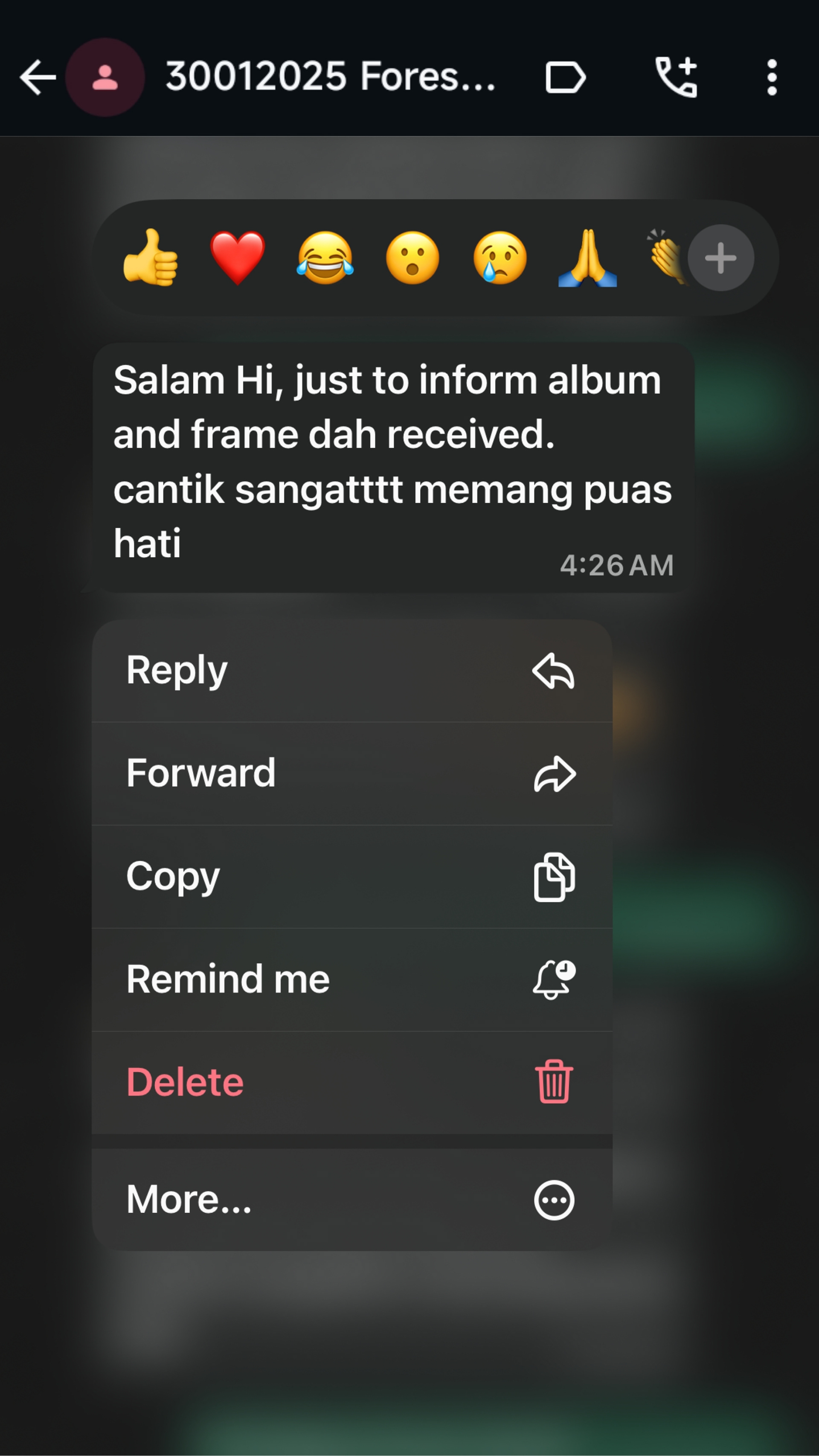Choose Forward to share this message
The height and width of the screenshot is (1456, 819).
352,774
